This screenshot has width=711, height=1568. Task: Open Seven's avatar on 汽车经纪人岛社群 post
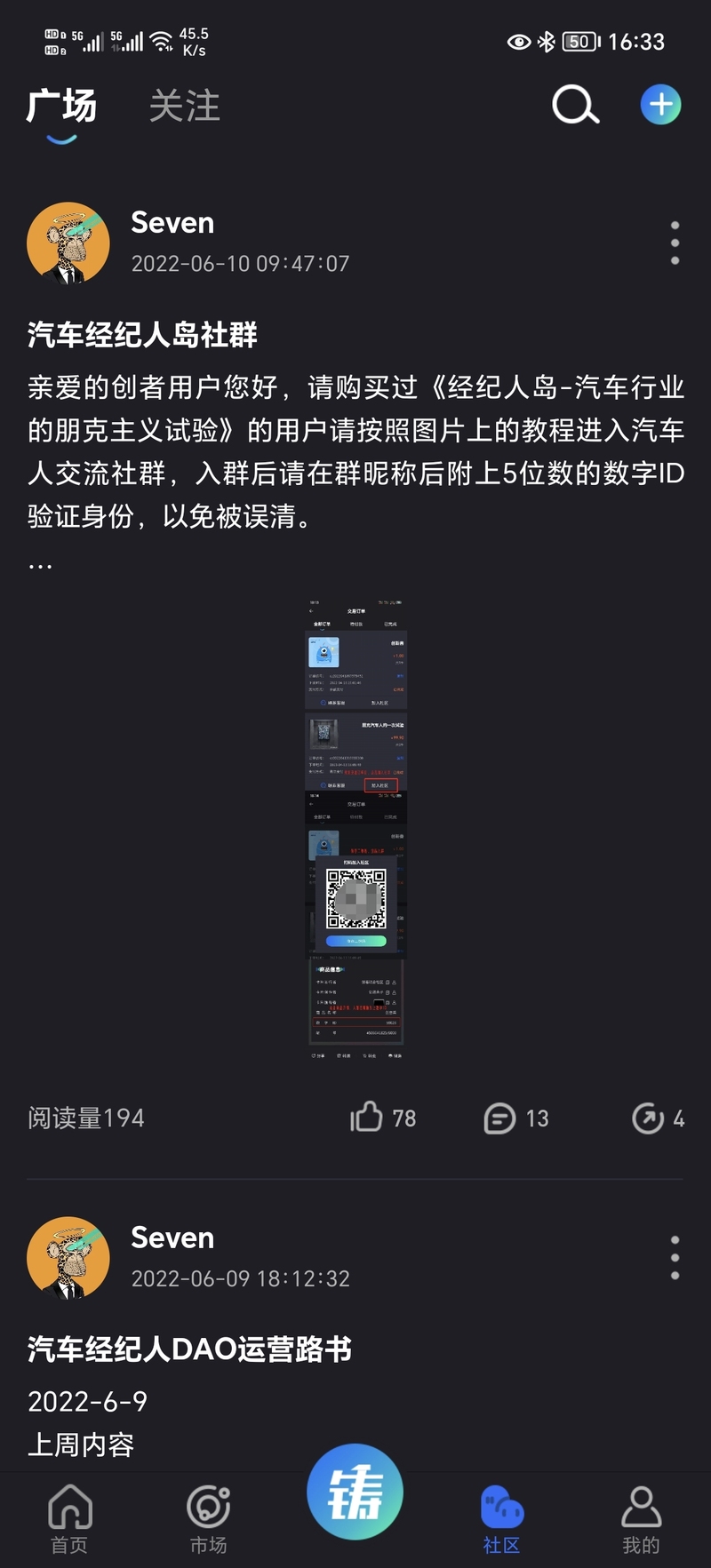(x=68, y=243)
